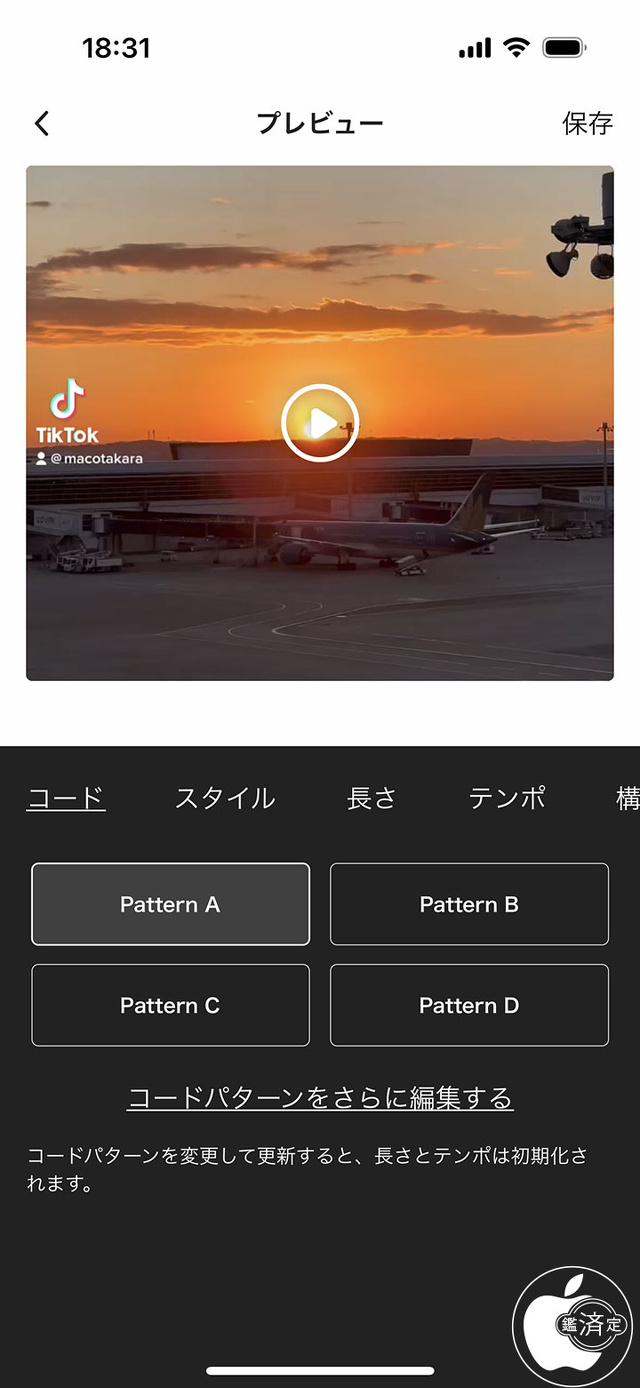Play the sunset video preview

pos(320,423)
